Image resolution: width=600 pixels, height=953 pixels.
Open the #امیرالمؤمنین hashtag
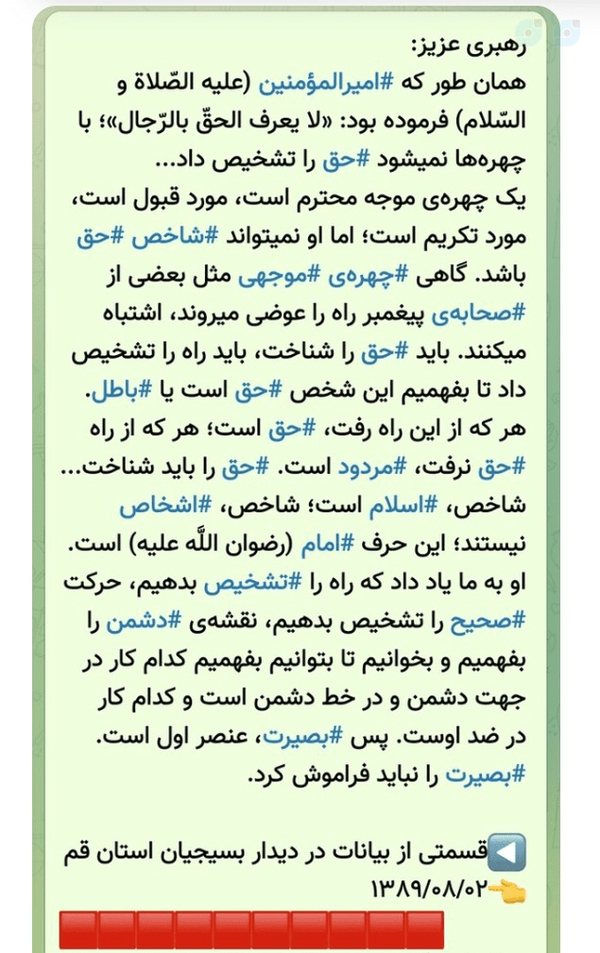pyautogui.click(x=328, y=83)
